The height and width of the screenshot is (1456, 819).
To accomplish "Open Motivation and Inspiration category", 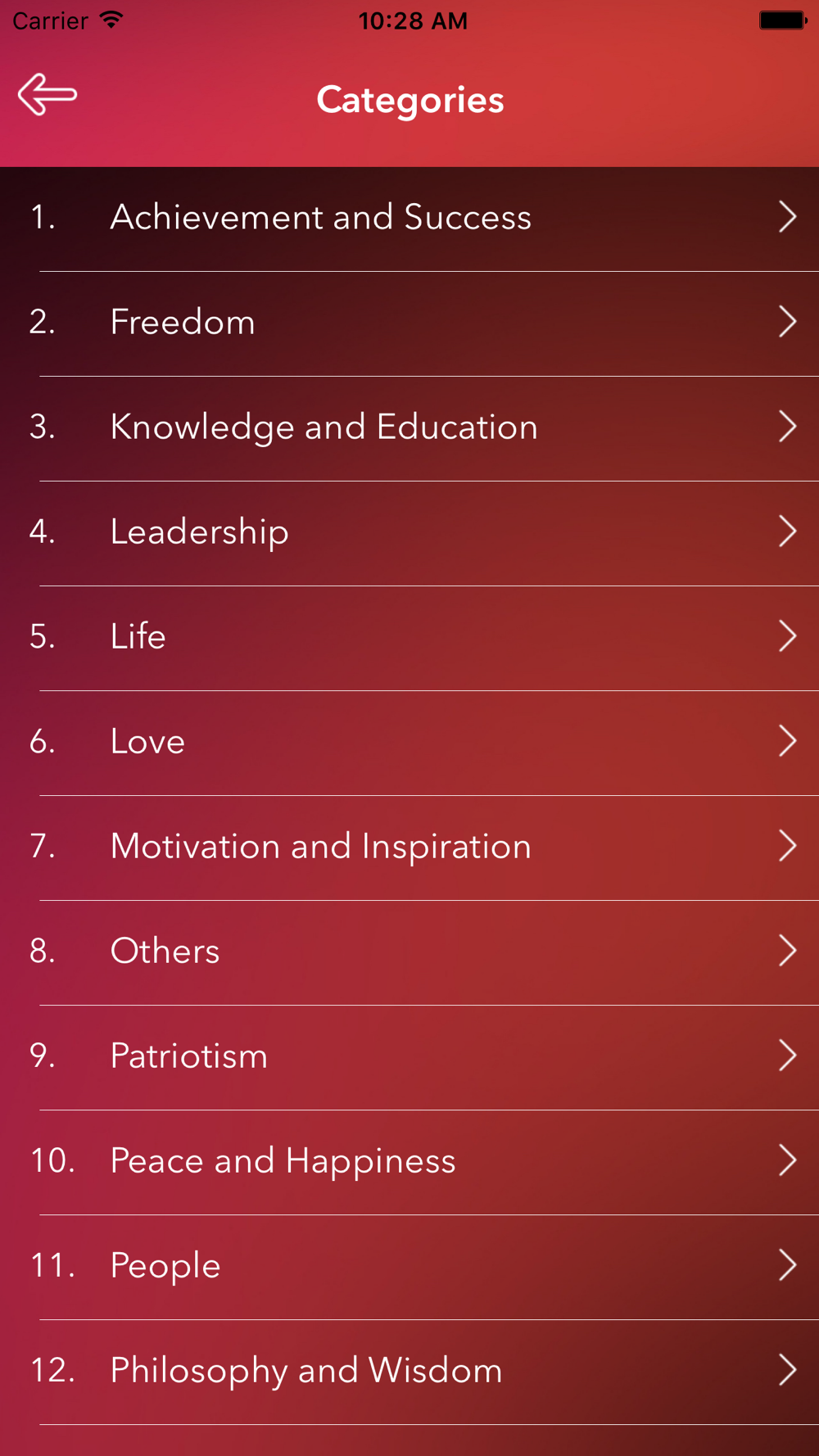I will coord(409,848).
